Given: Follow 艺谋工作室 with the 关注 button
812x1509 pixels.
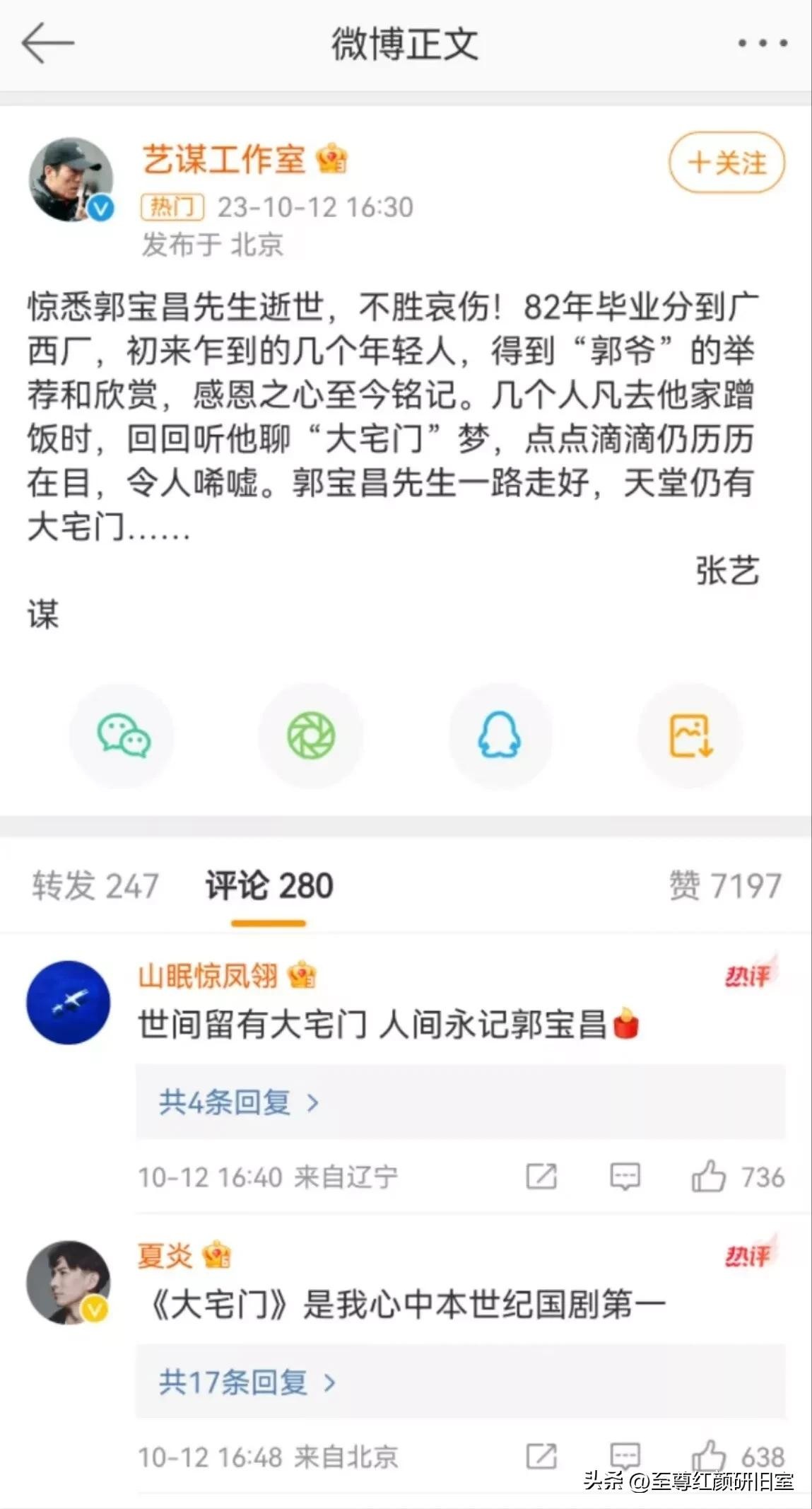Looking at the screenshot, I should click(x=726, y=163).
